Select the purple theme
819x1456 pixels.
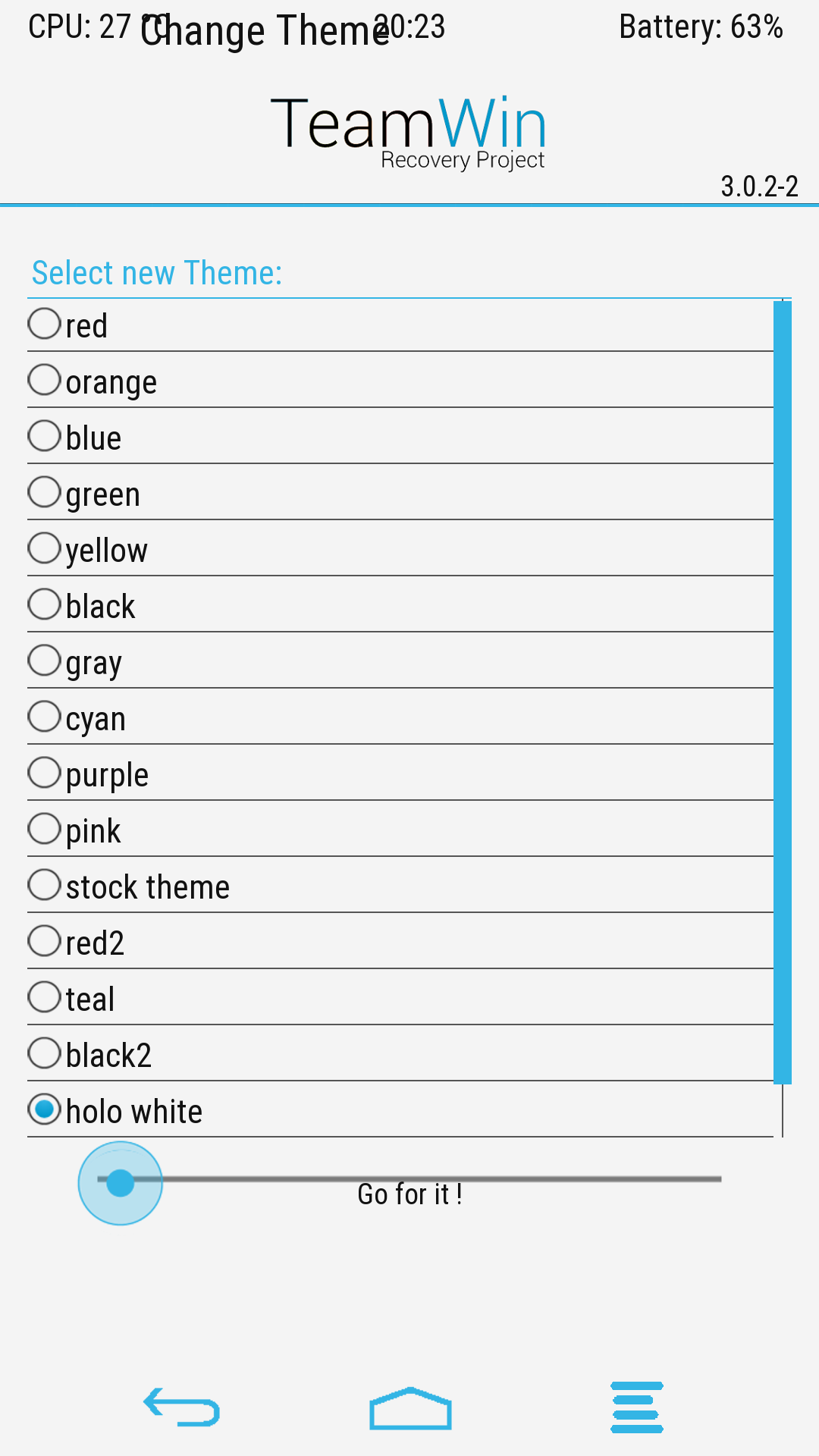[x=400, y=773]
